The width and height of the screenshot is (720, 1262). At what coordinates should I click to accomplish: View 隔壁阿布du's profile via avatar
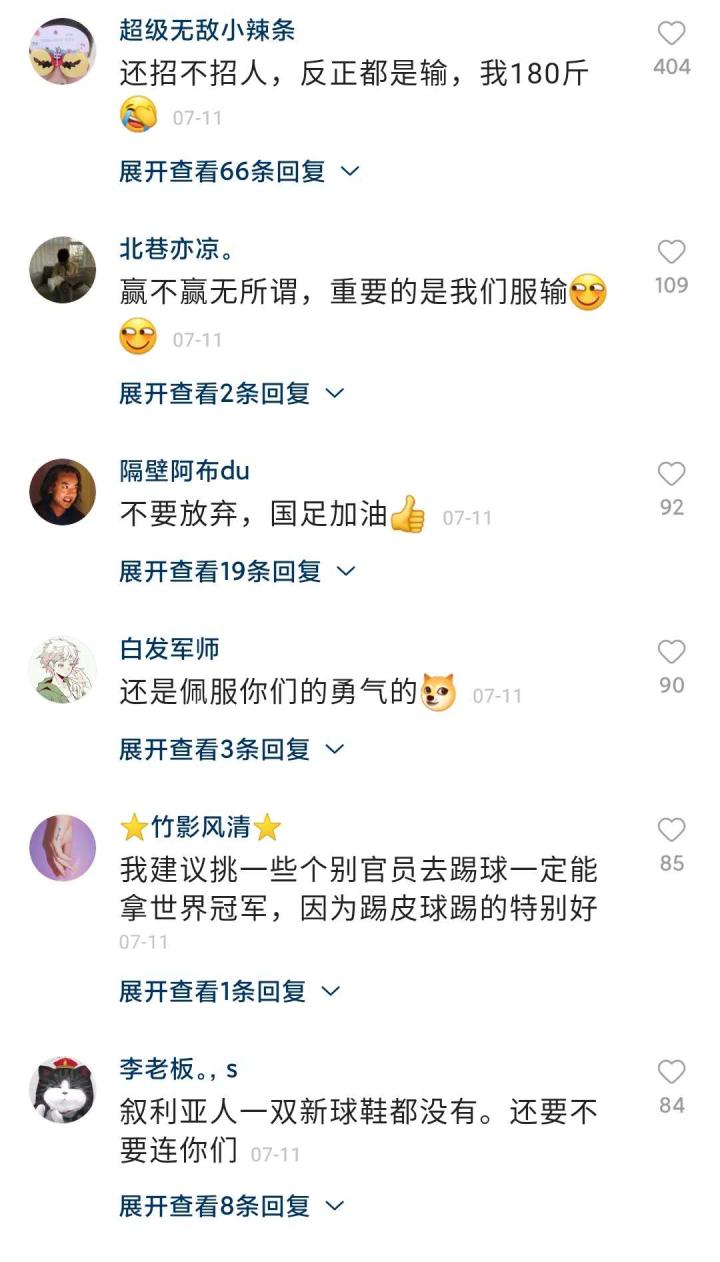pyautogui.click(x=63, y=492)
